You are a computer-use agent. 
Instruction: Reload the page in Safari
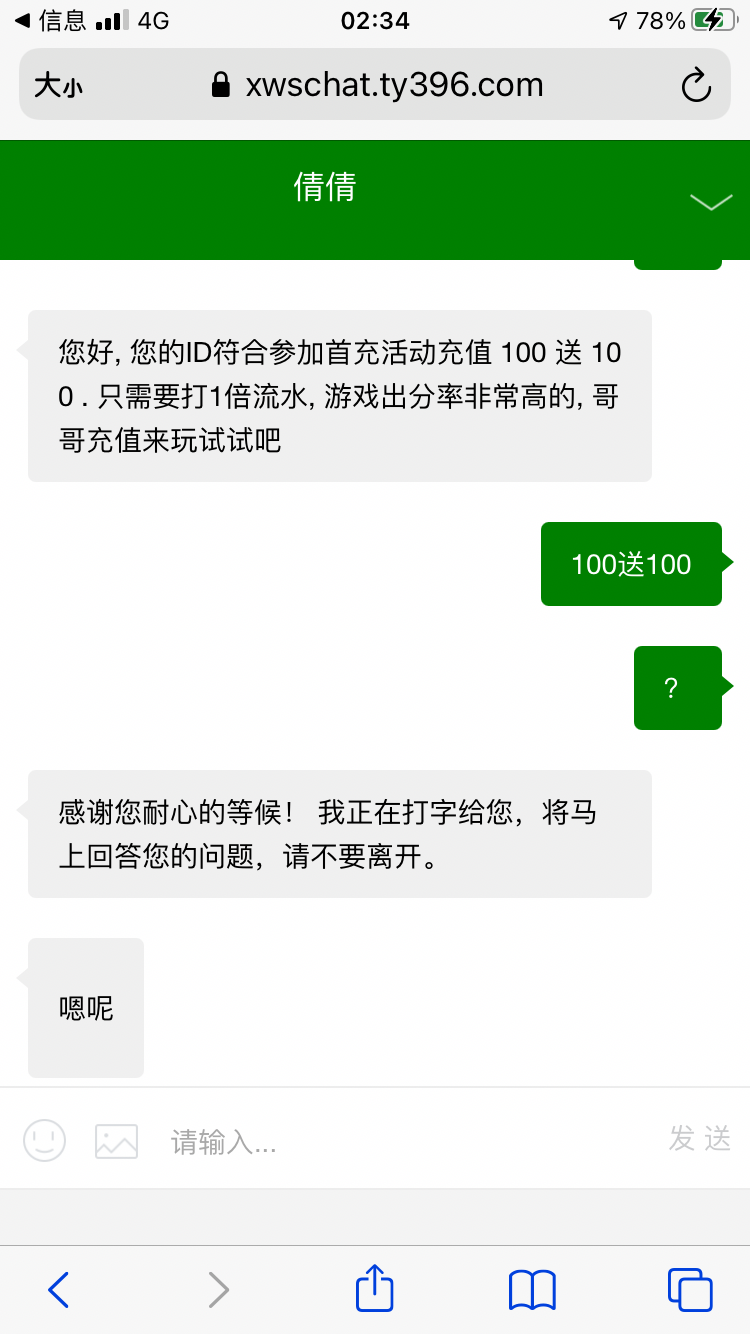coord(696,86)
